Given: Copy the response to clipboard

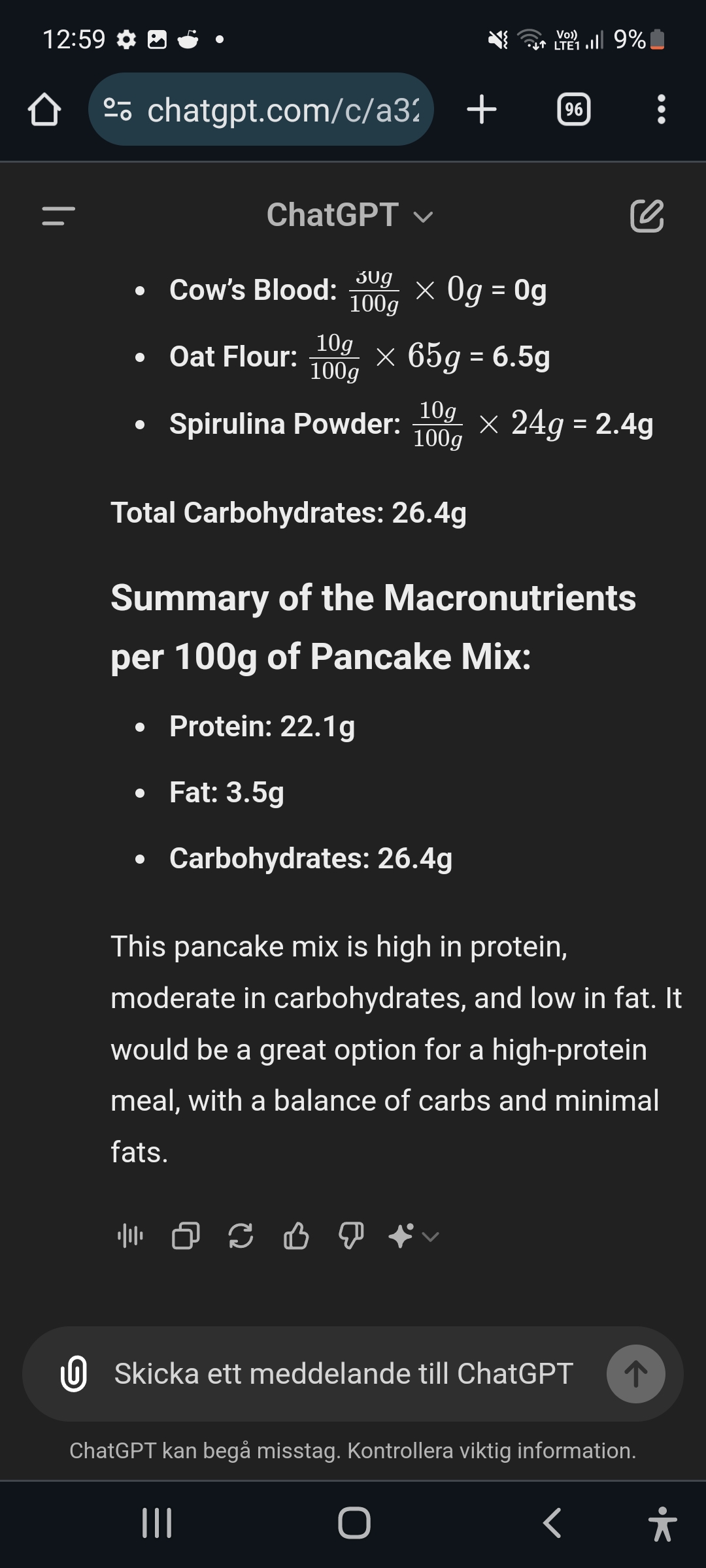Looking at the screenshot, I should click(186, 1235).
